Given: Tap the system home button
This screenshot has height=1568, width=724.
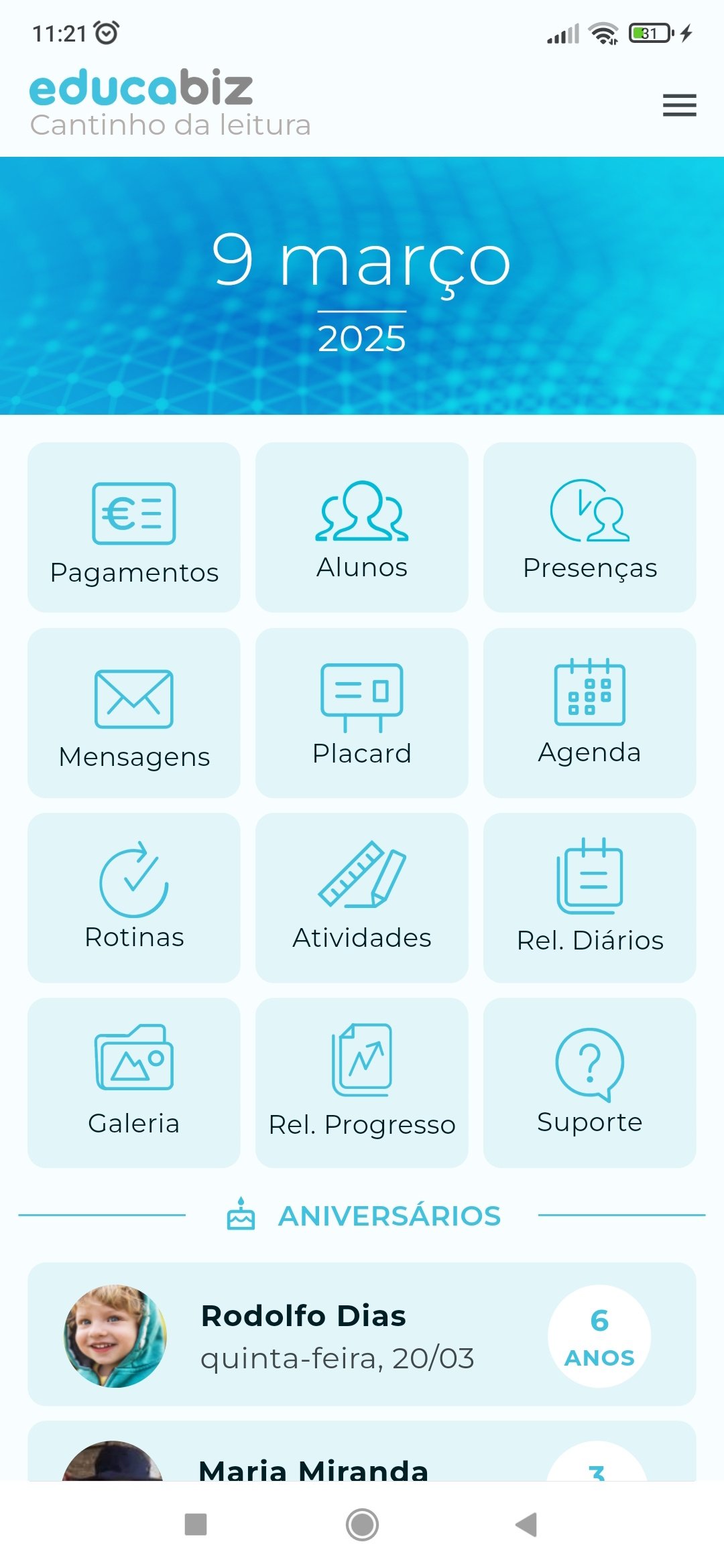Looking at the screenshot, I should pos(362,1524).
